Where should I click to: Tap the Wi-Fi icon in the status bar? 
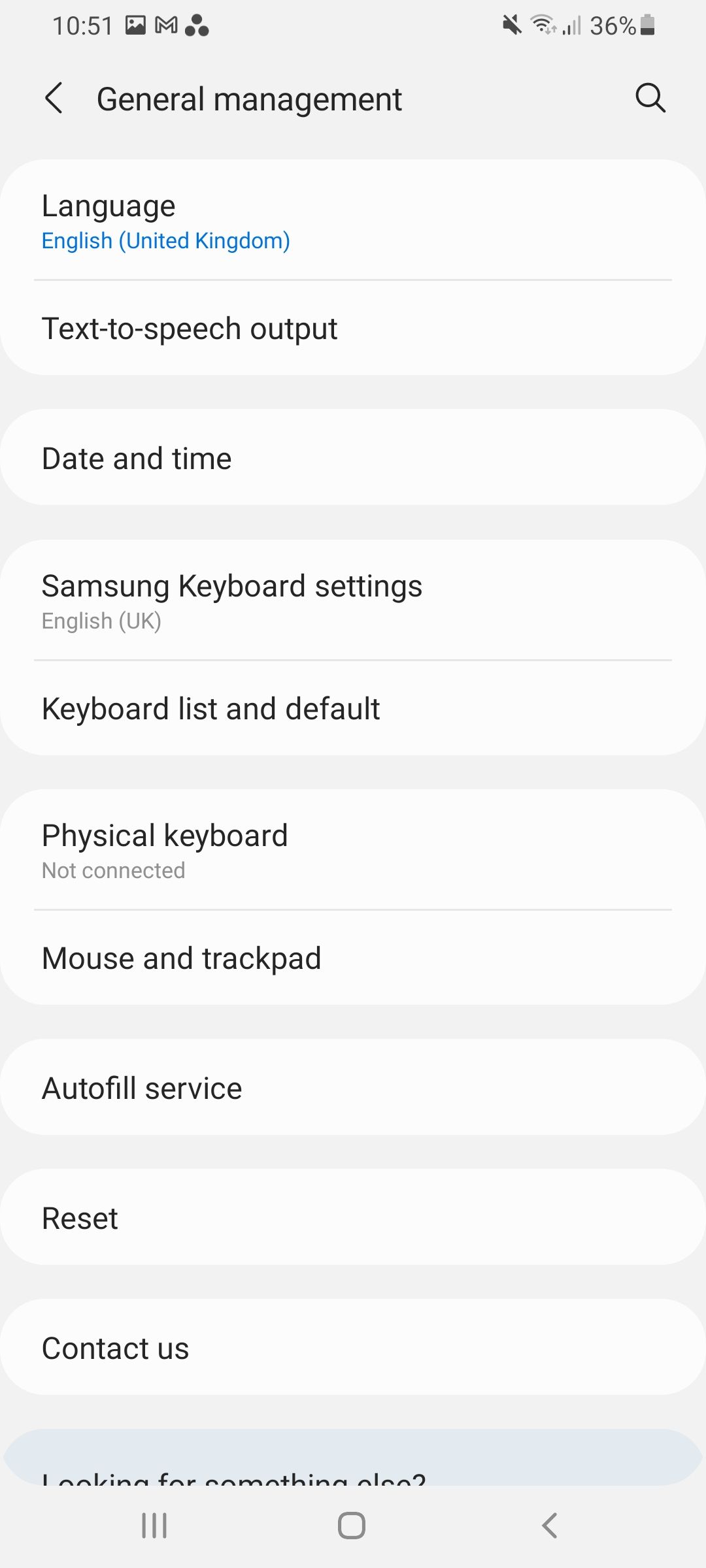point(543,25)
